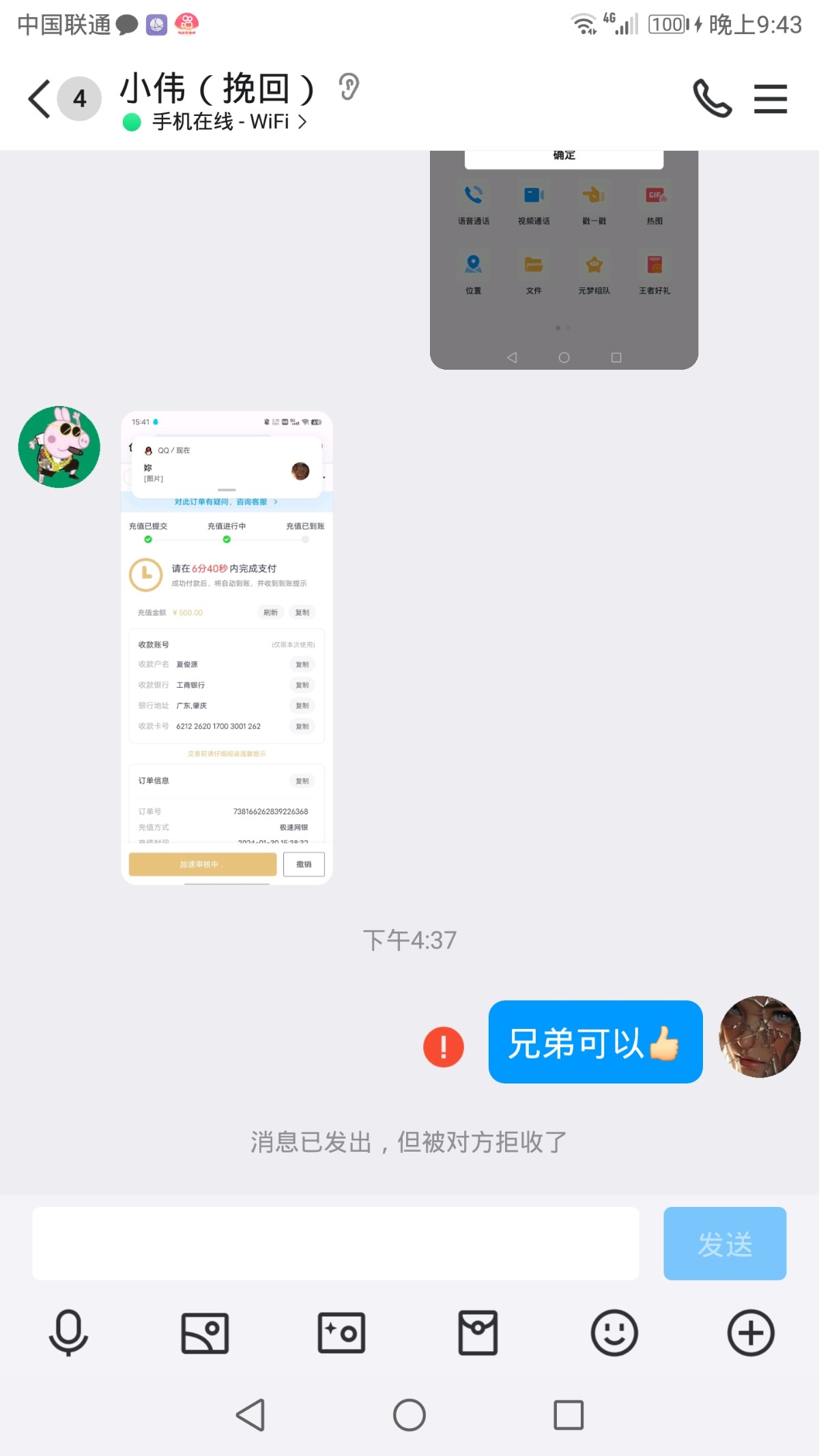This screenshot has width=819, height=1456.
Task: Send a red packet
Action: point(478,1333)
